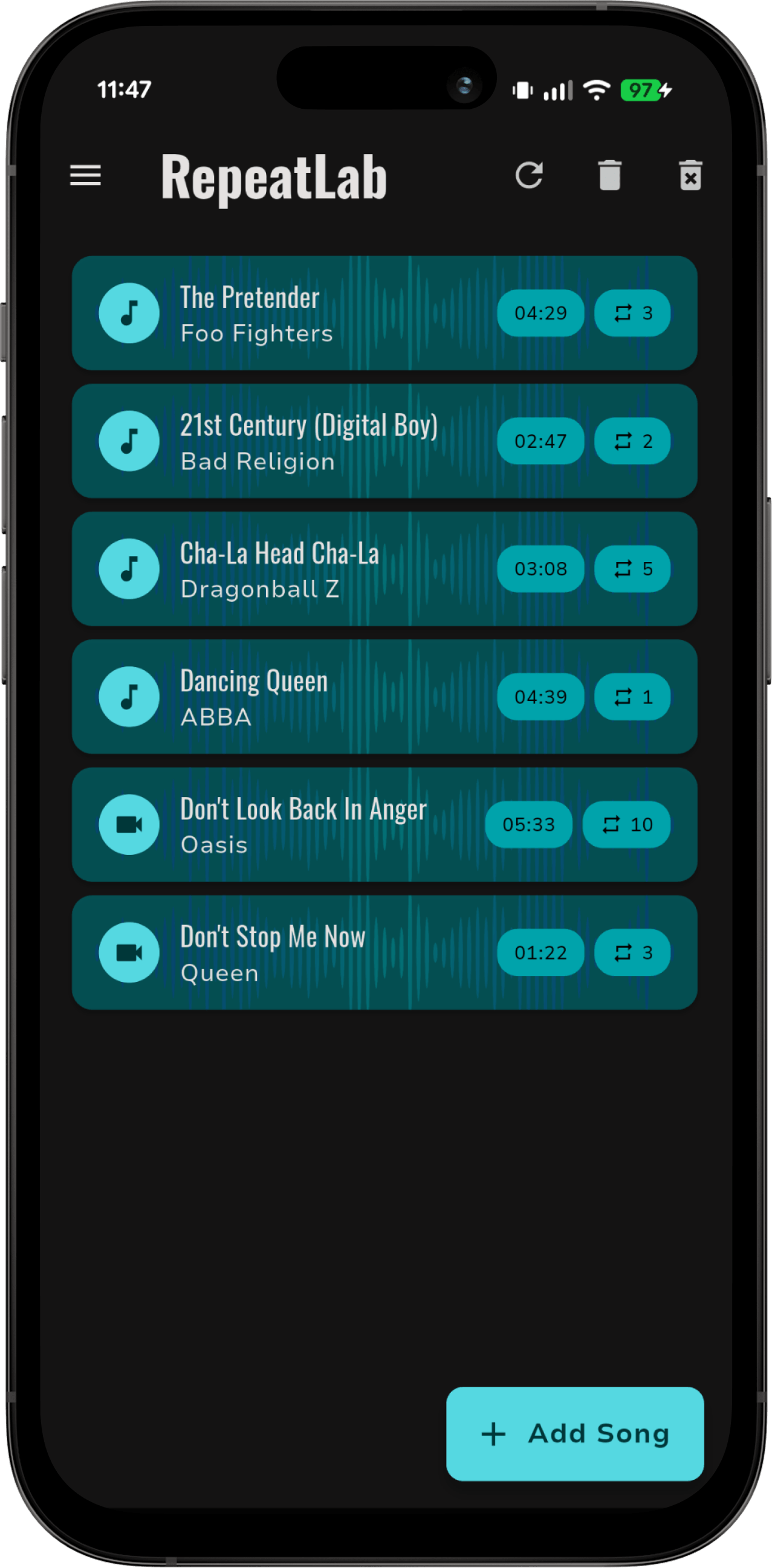Open 21st Century (Digital Boy) song

(384, 440)
